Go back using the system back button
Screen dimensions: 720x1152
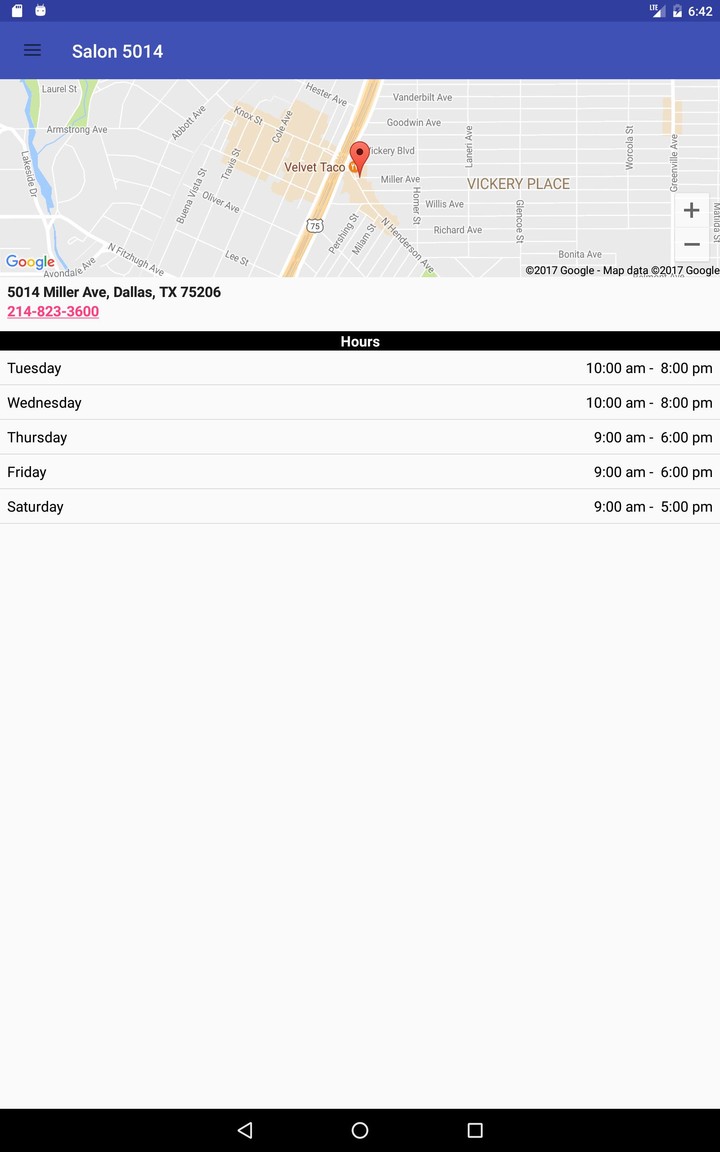[245, 1130]
